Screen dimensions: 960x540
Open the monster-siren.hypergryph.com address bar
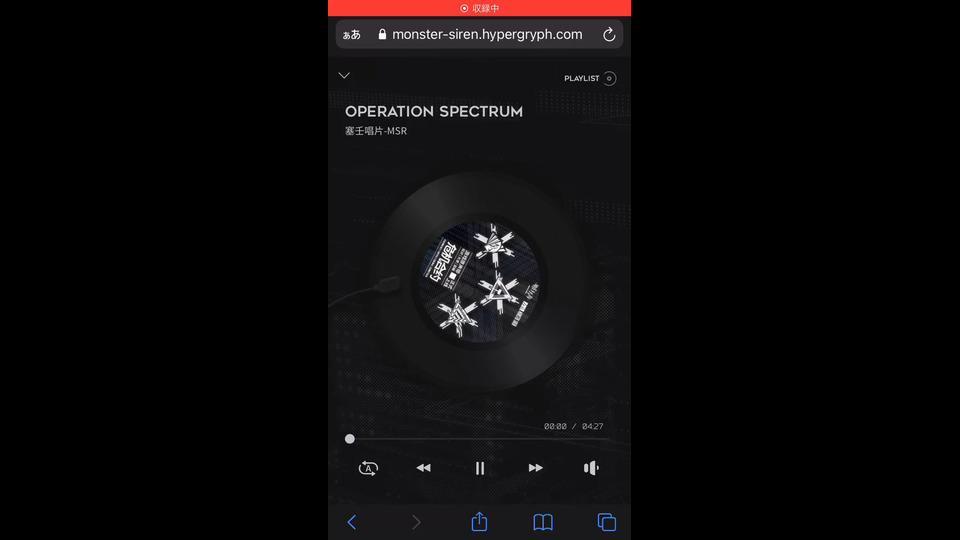click(x=486, y=34)
